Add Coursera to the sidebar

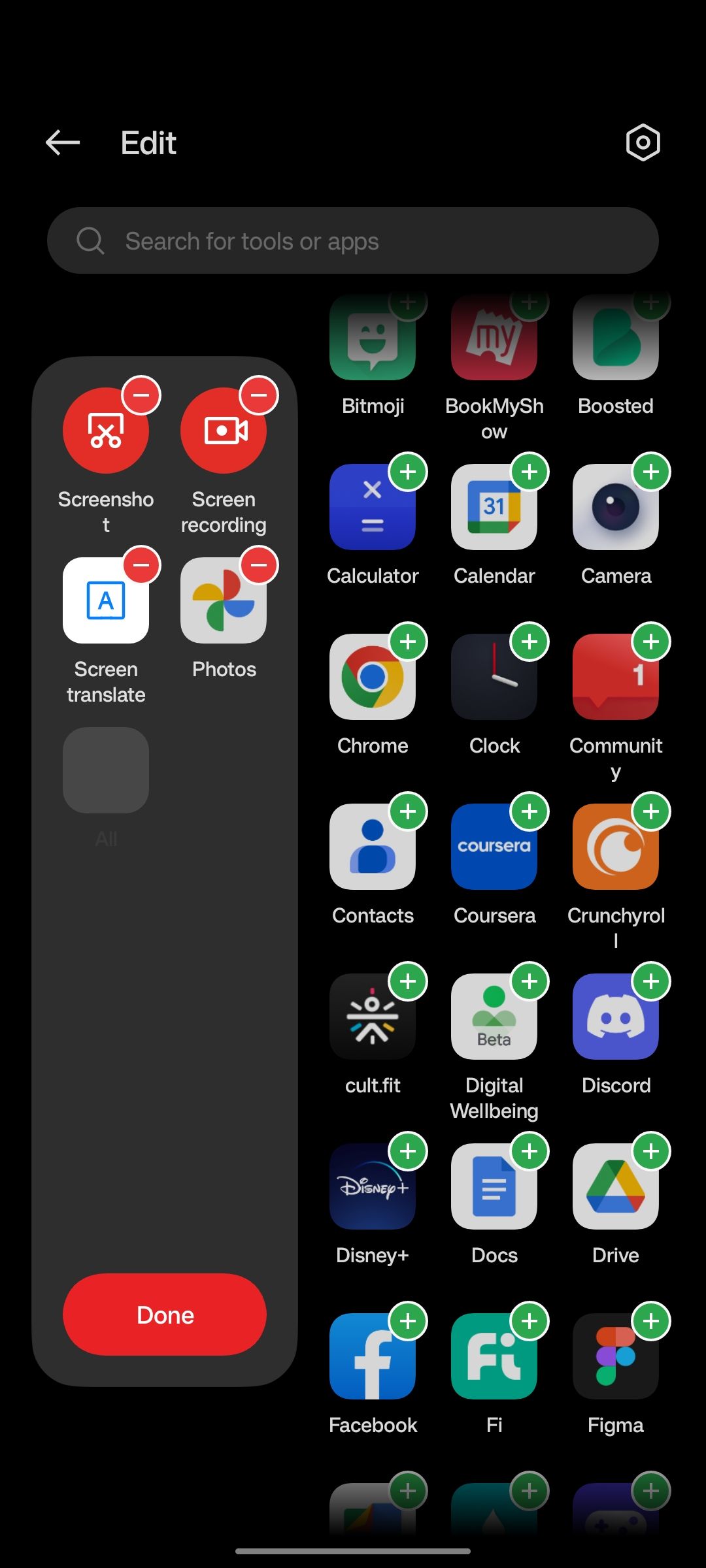point(529,811)
